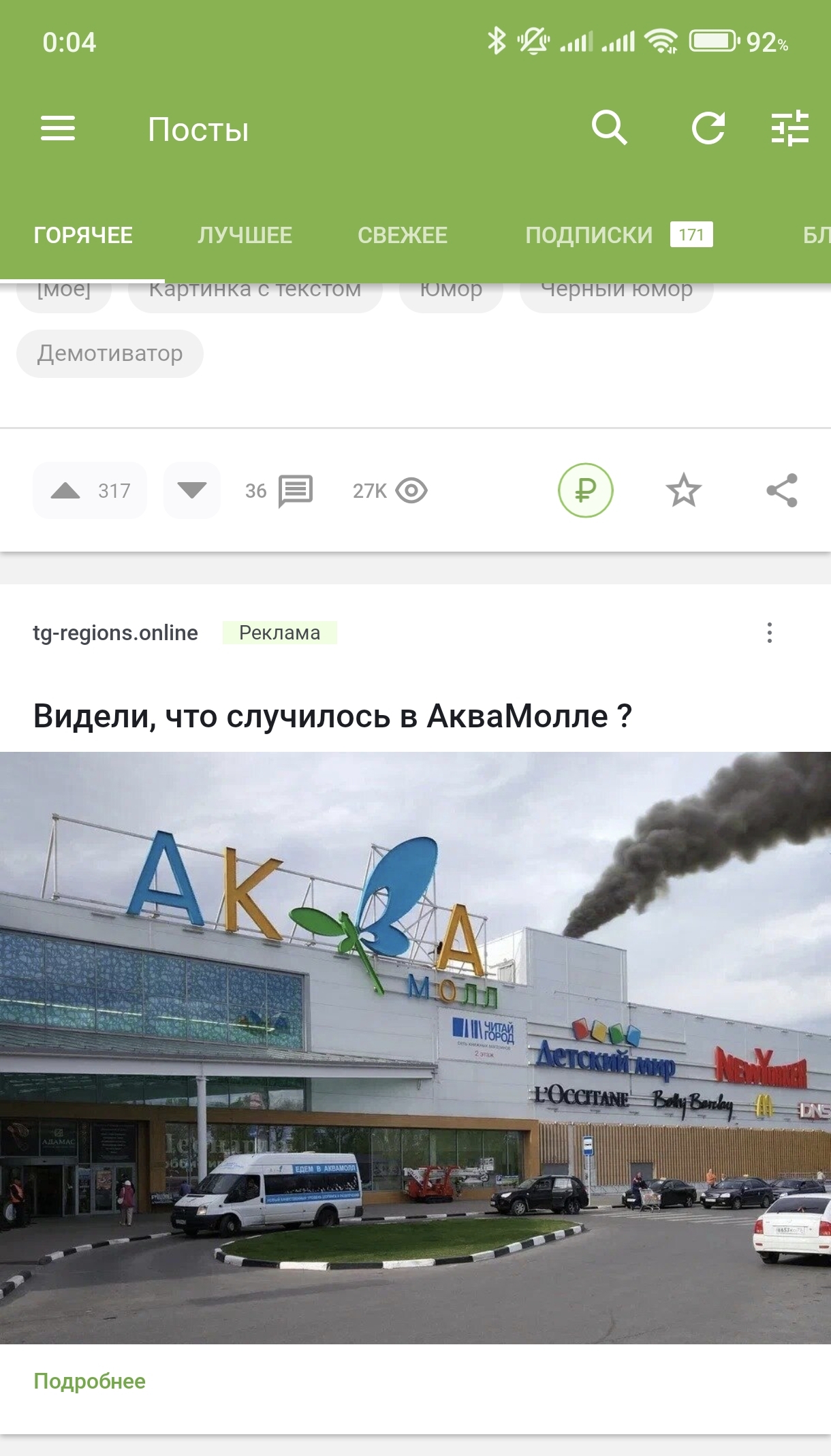This screenshot has width=831, height=1456.
Task: Switch to the ПОДПИСКИ tab
Action: click(x=589, y=236)
